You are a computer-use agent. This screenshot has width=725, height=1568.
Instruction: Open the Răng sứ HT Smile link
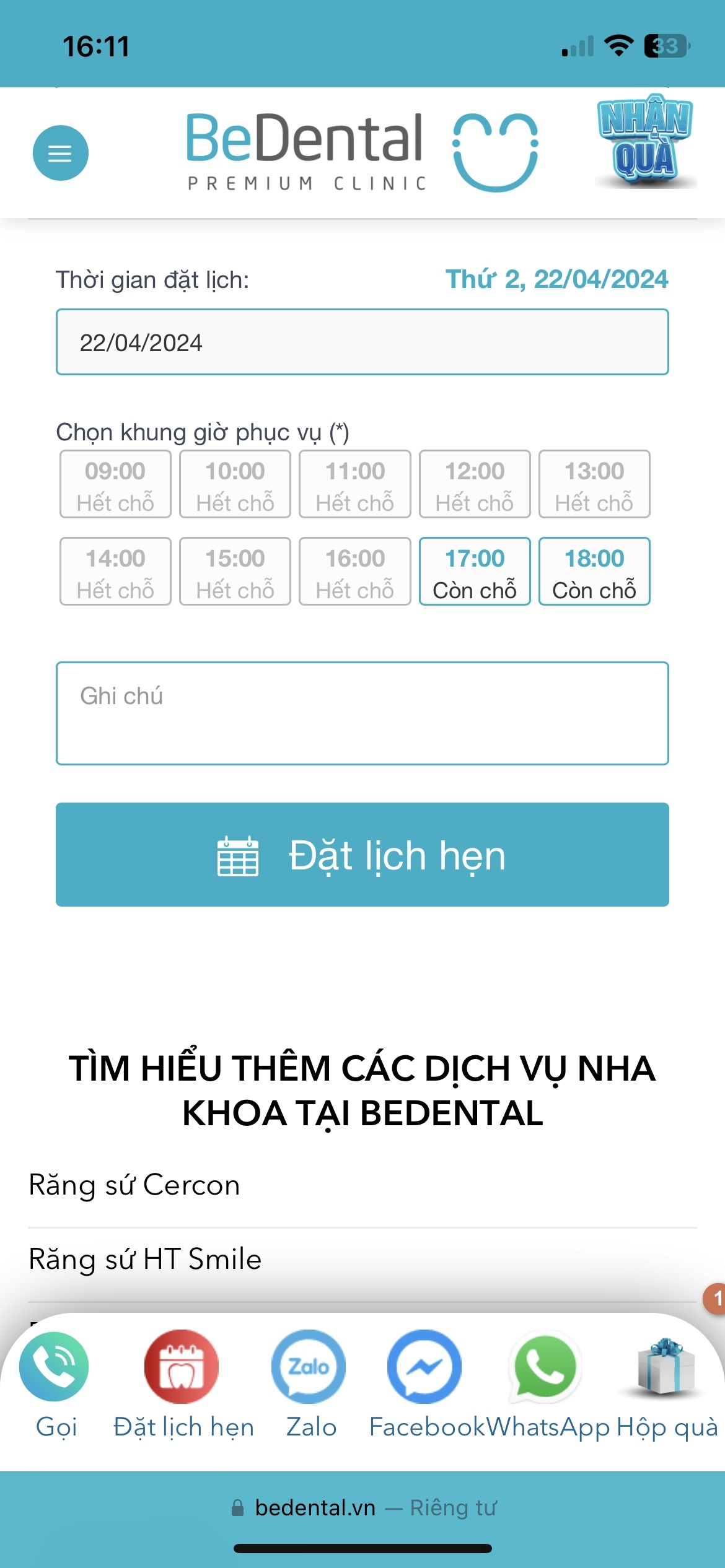[146, 1260]
